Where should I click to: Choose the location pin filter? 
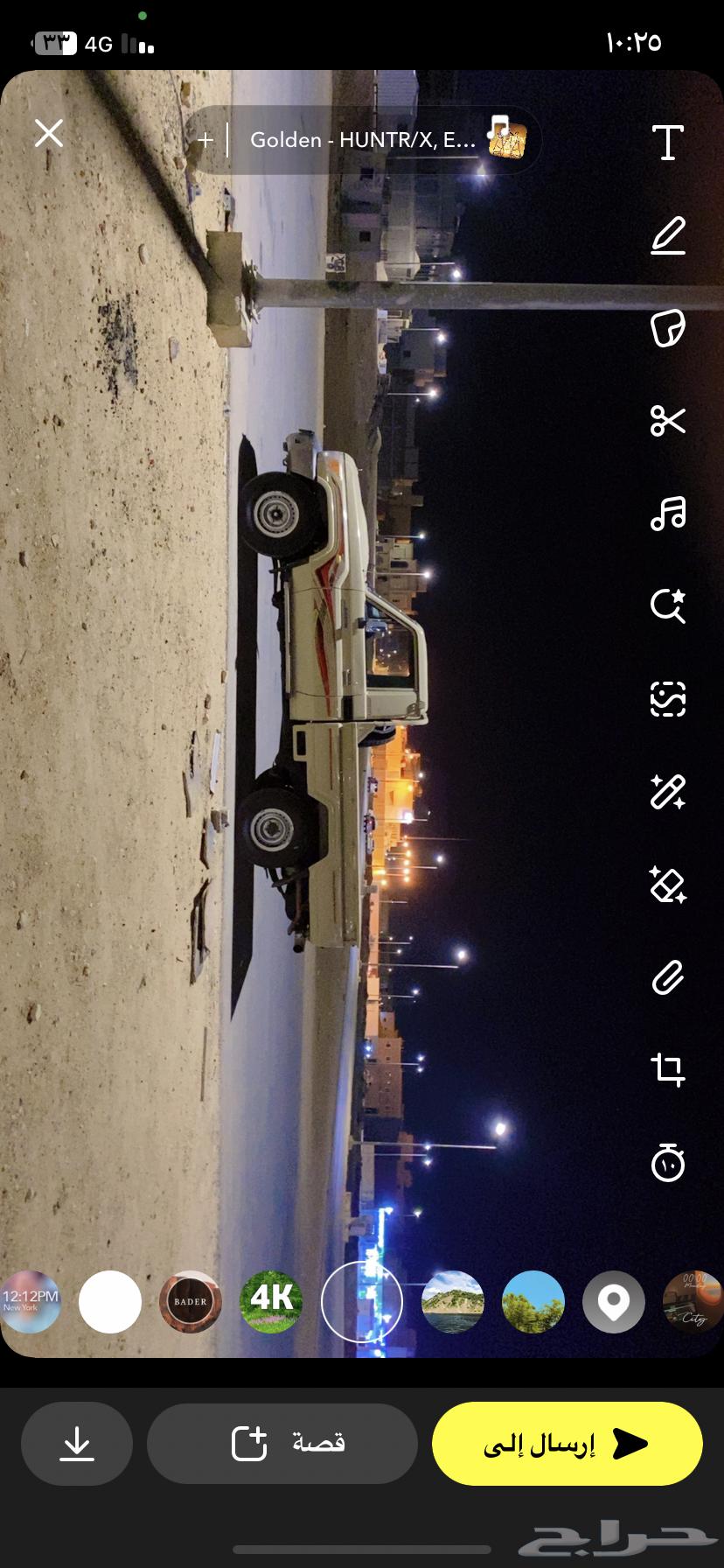point(614,1302)
